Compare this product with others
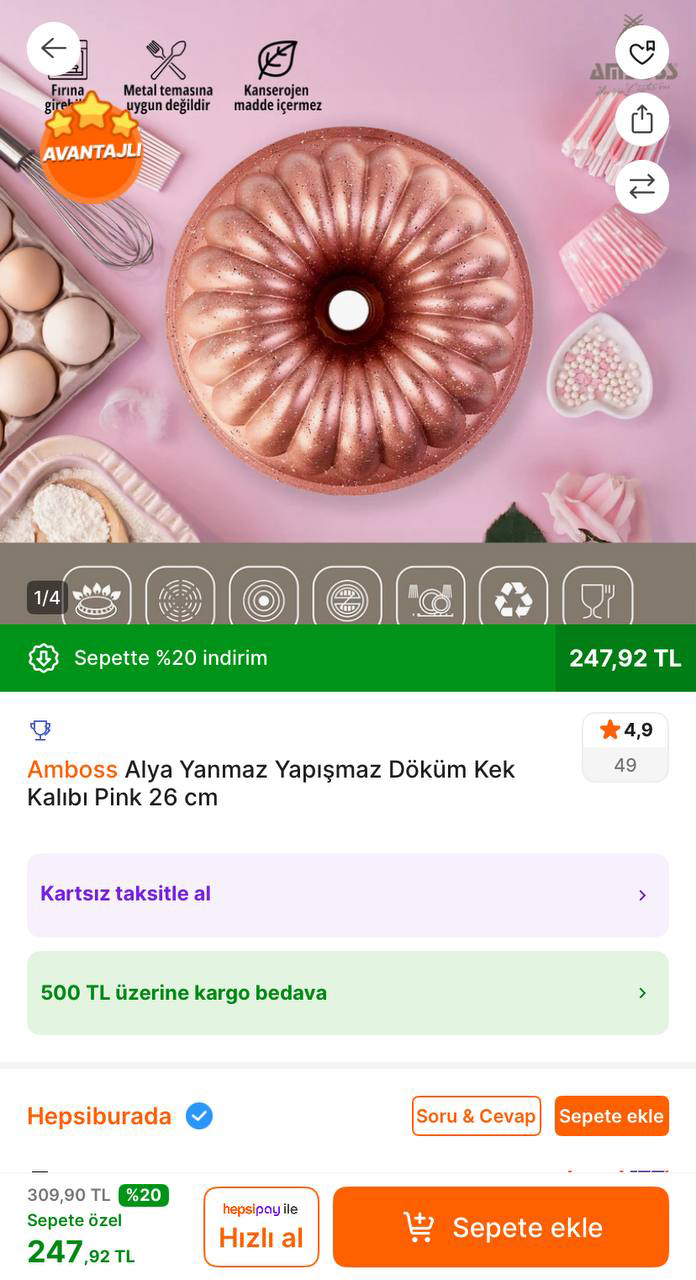The height and width of the screenshot is (1280, 696). 642,187
